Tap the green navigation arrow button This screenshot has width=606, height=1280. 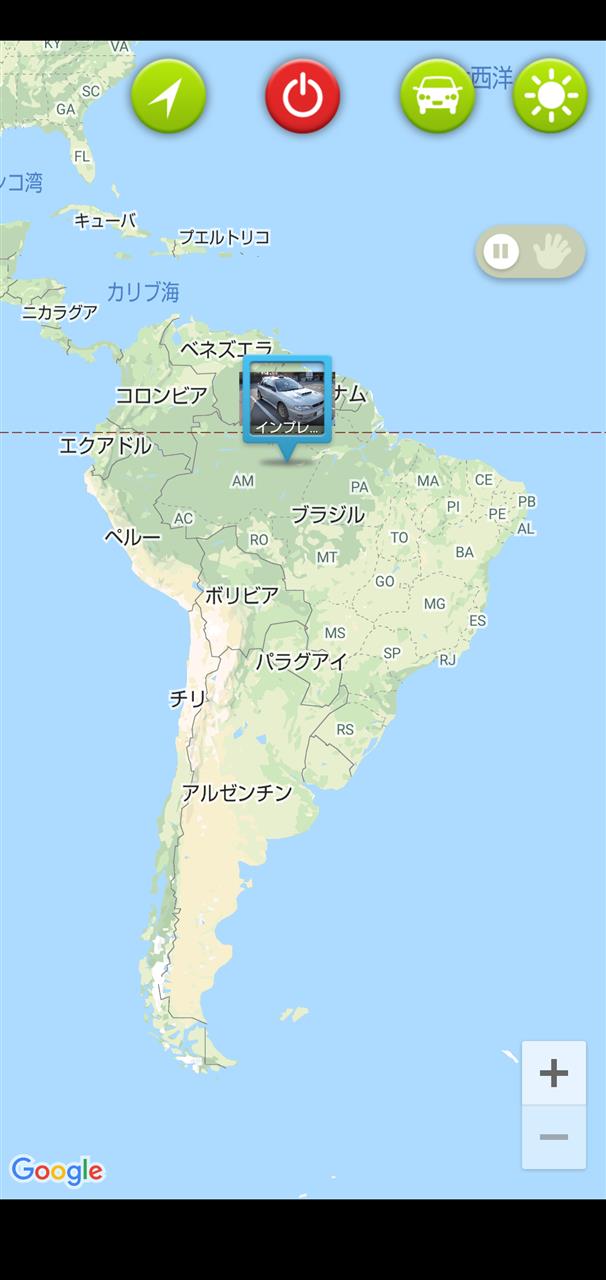coord(168,96)
